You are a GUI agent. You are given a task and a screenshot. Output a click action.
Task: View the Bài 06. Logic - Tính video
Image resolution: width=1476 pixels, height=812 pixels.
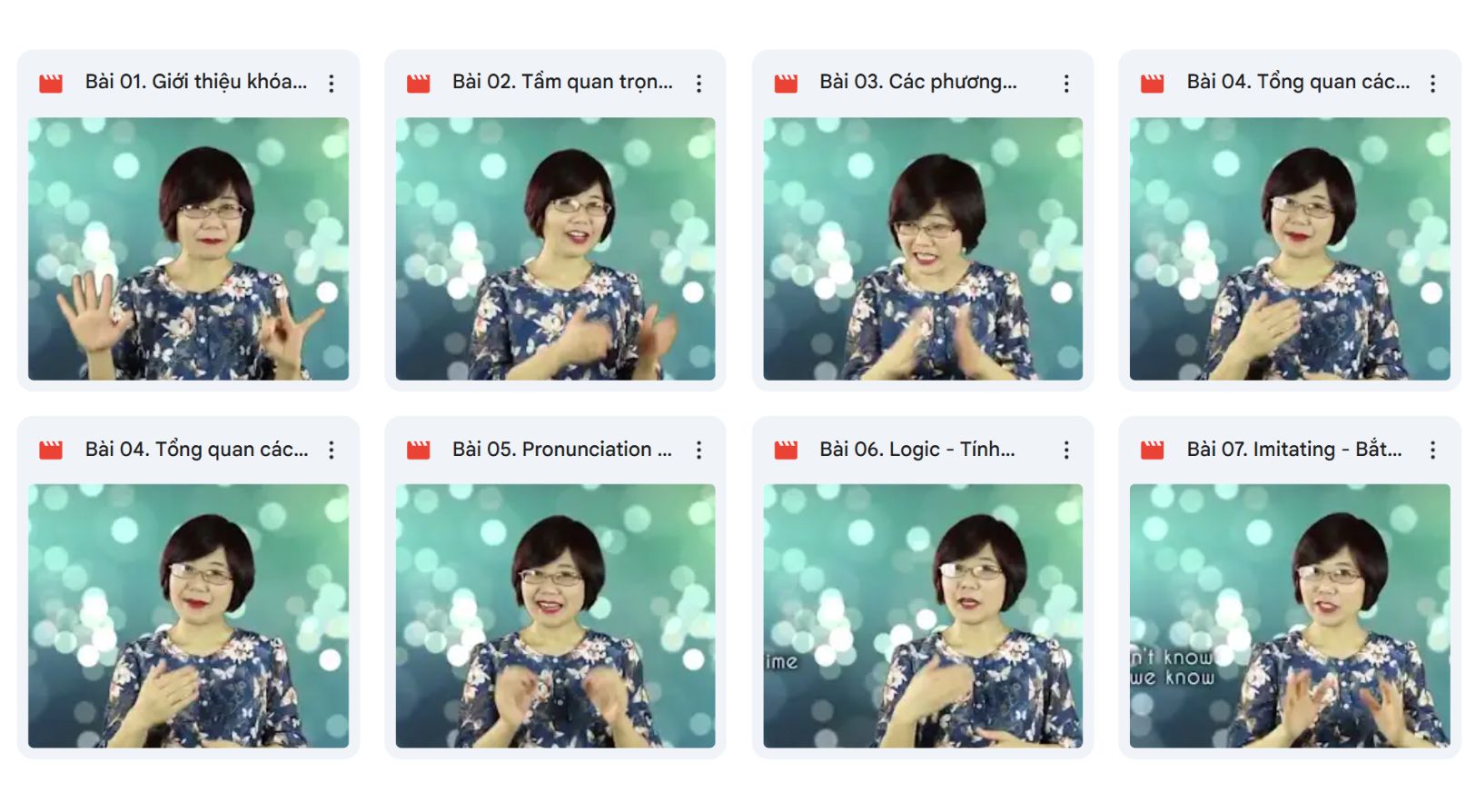[x=922, y=615]
